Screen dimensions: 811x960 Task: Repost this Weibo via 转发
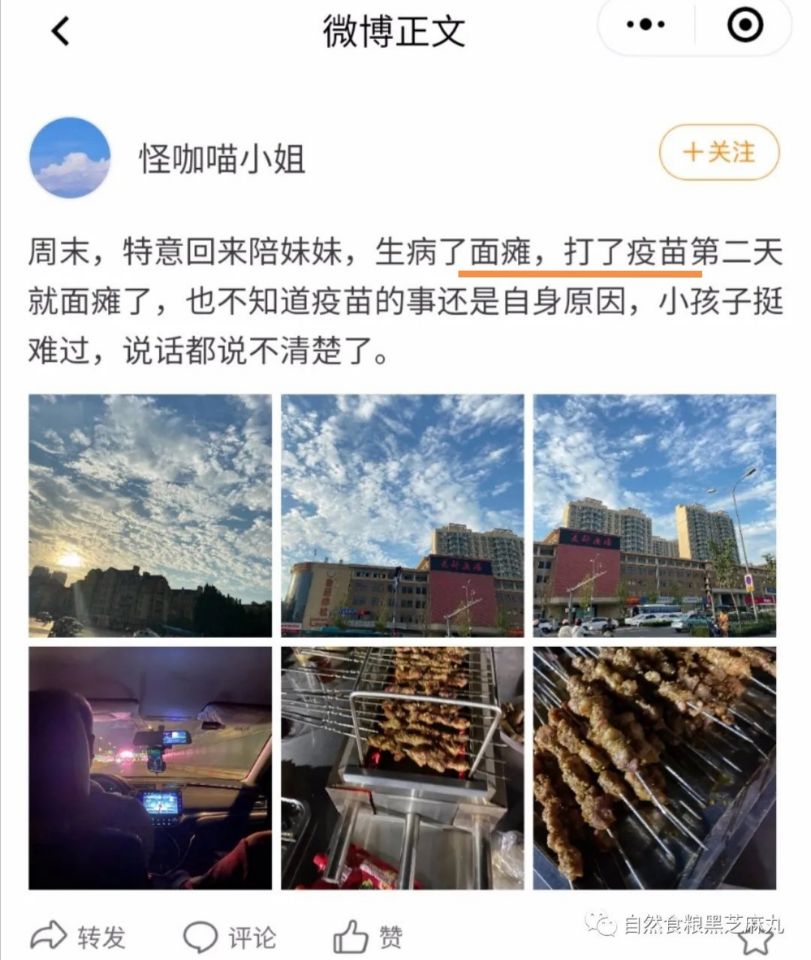79,937
